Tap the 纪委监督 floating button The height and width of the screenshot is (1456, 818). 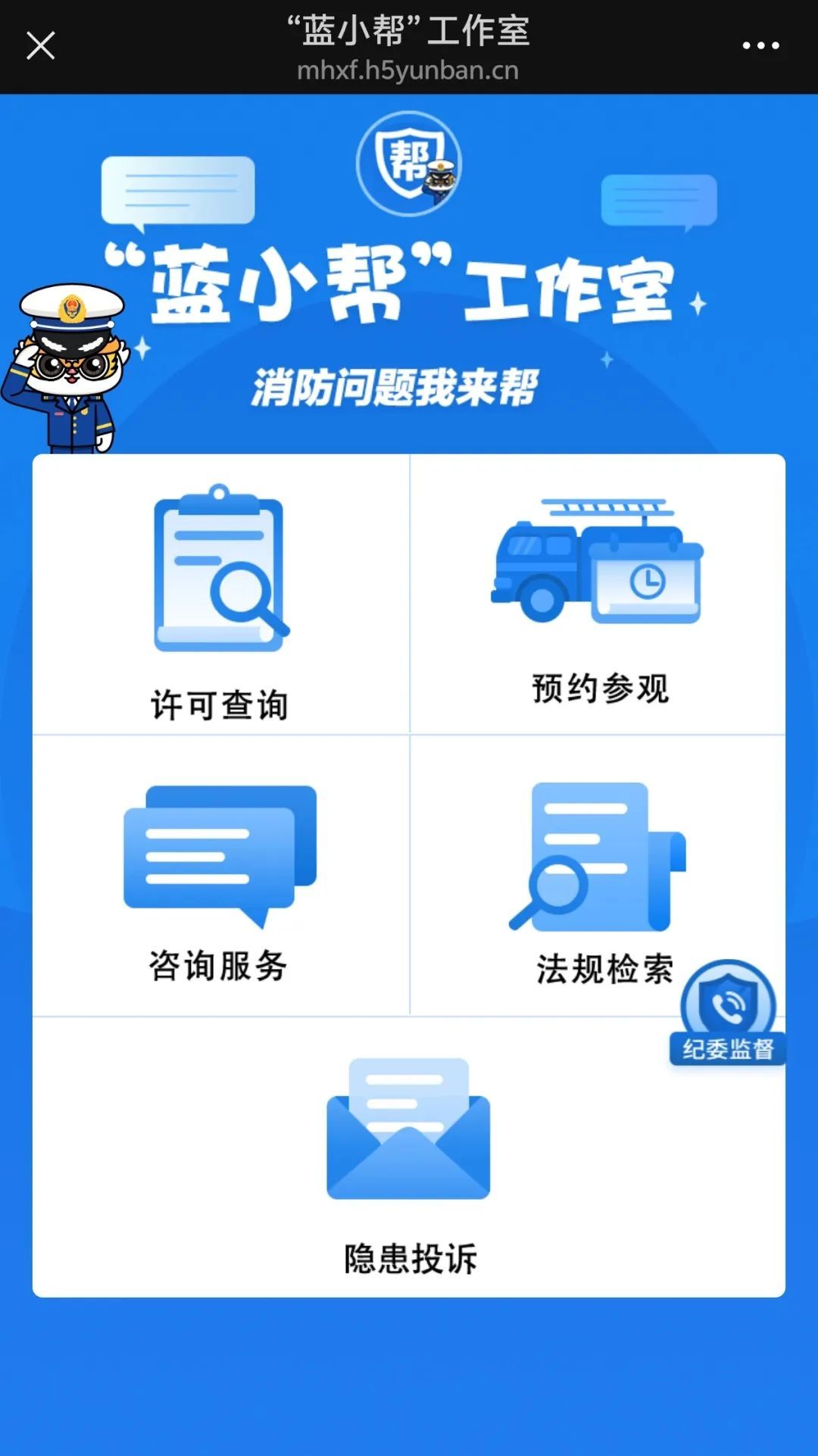click(x=727, y=1015)
